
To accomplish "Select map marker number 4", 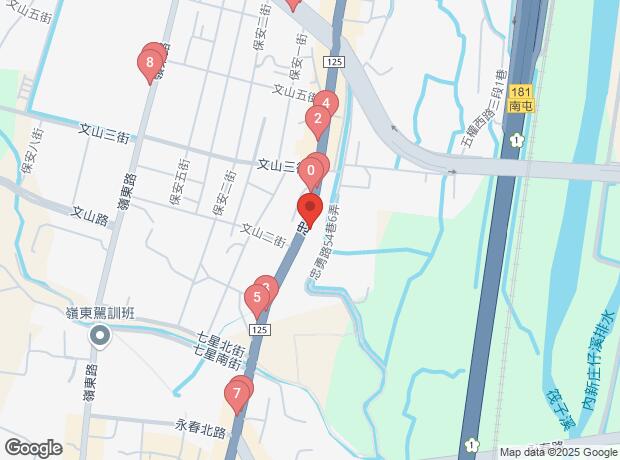I will tap(326, 103).
